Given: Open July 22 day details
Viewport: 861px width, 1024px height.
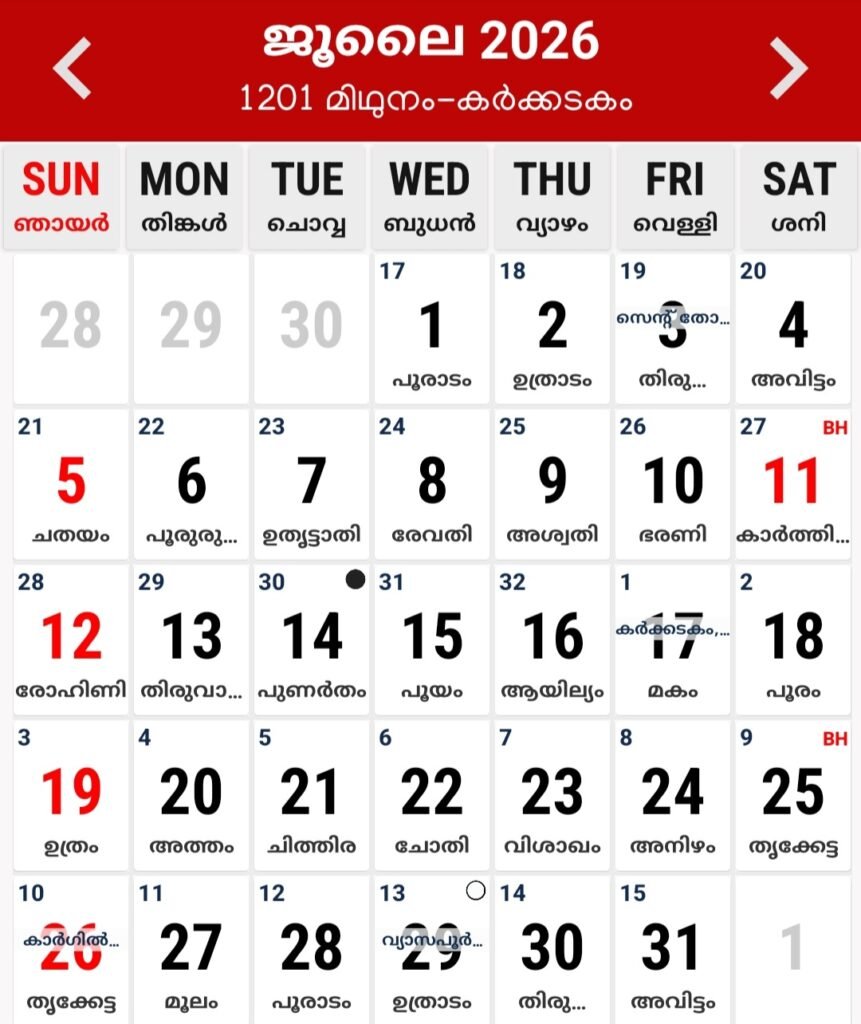Looking at the screenshot, I should [431, 794].
